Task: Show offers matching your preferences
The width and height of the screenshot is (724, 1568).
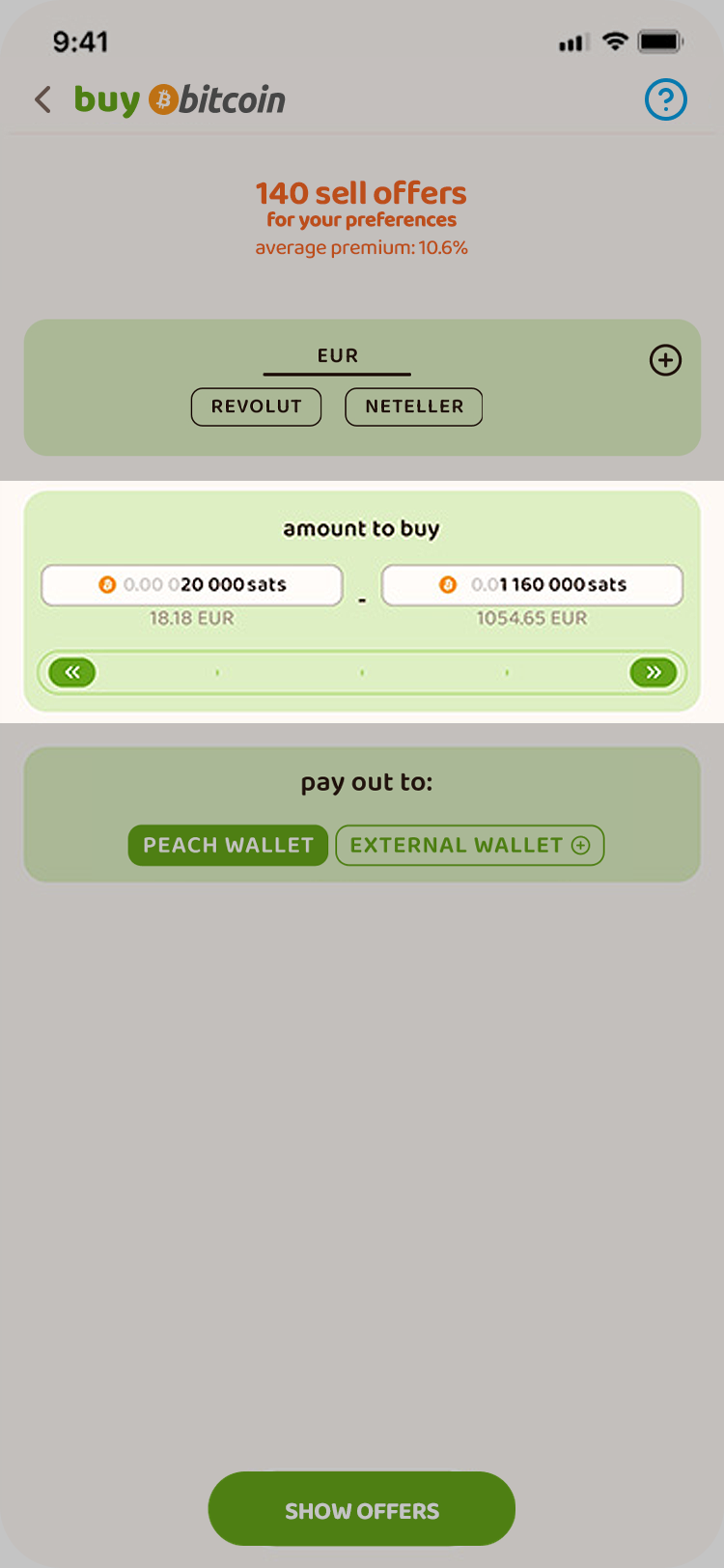Action: (x=362, y=1511)
